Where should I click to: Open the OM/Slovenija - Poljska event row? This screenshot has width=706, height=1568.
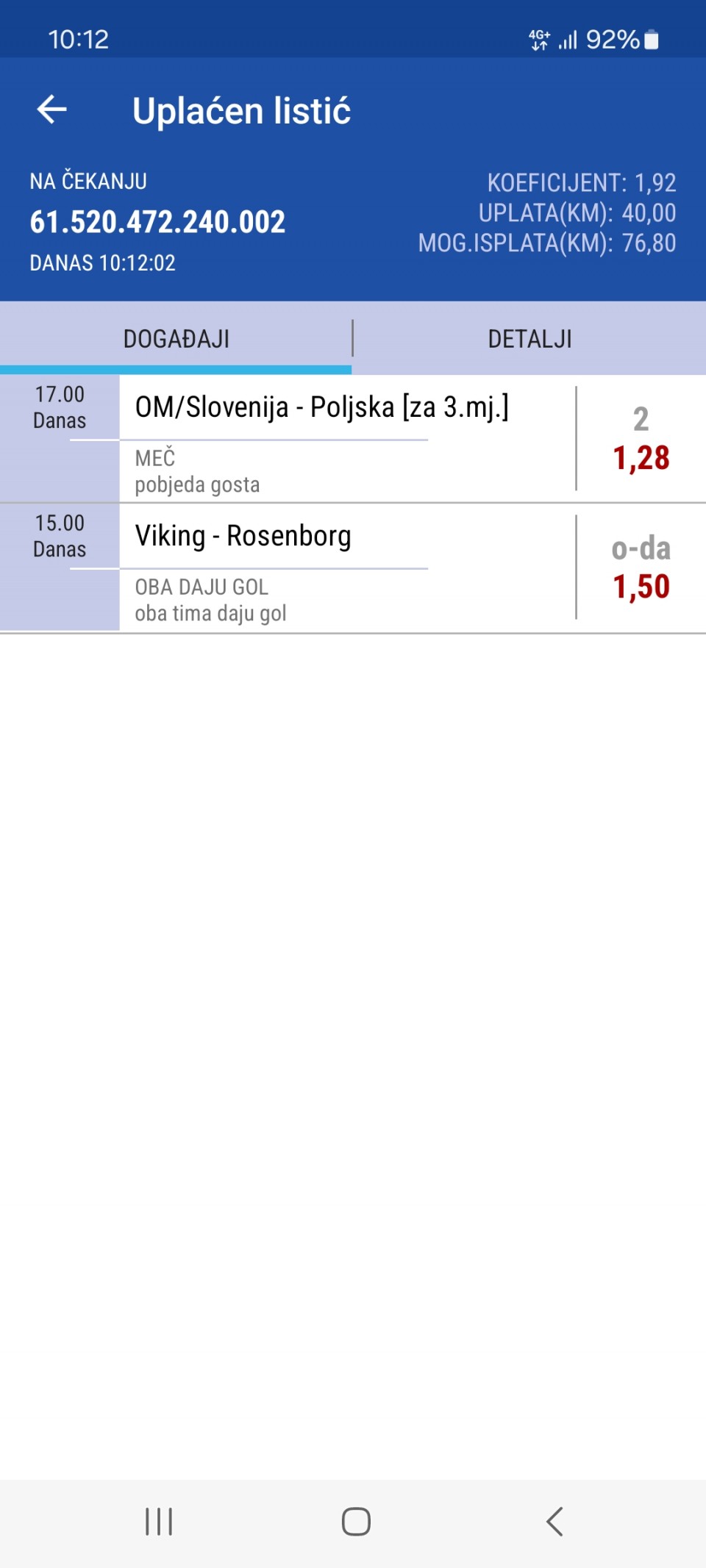pos(353,439)
